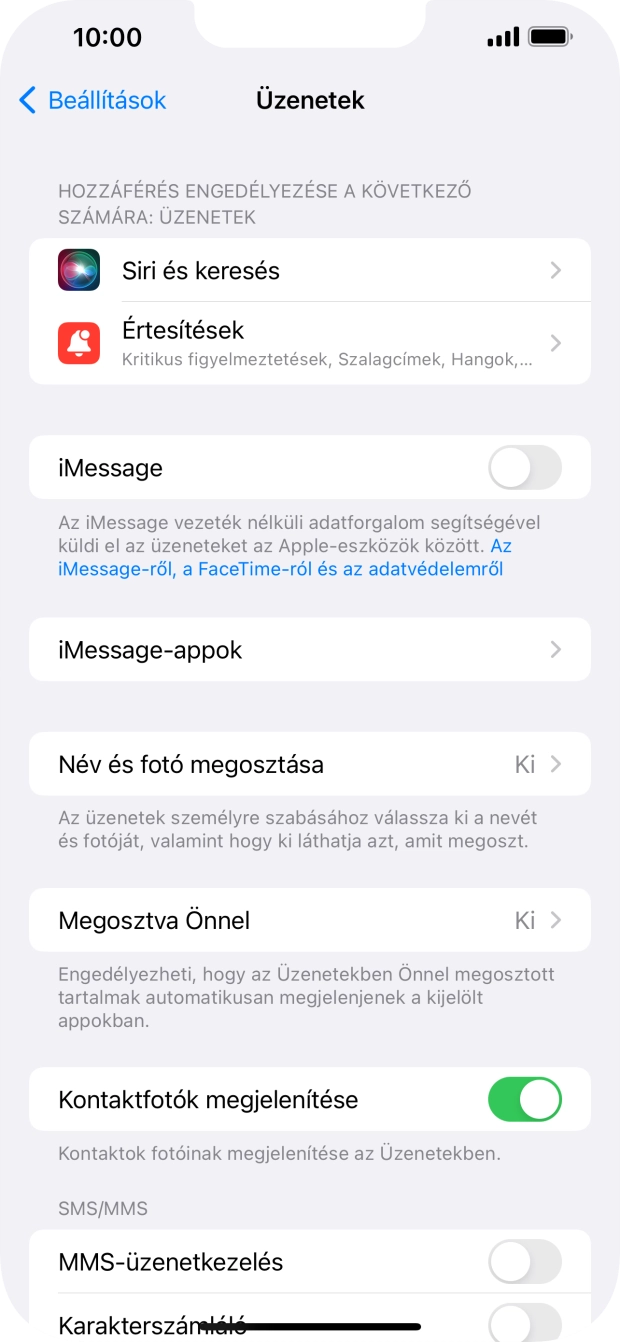Open Értesítések settings
Image resolution: width=620 pixels, height=1342 pixels.
(309, 343)
